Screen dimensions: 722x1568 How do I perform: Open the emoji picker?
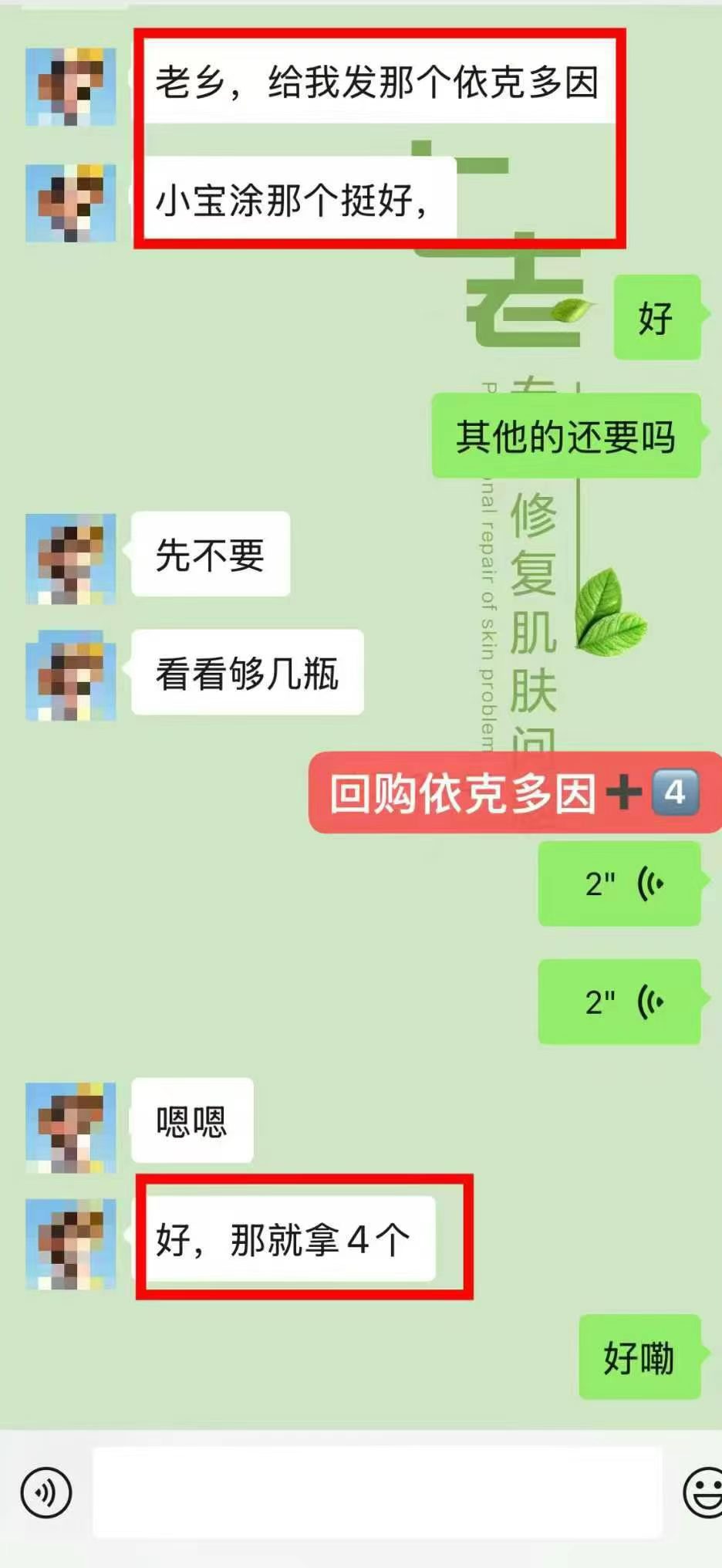(703, 1492)
